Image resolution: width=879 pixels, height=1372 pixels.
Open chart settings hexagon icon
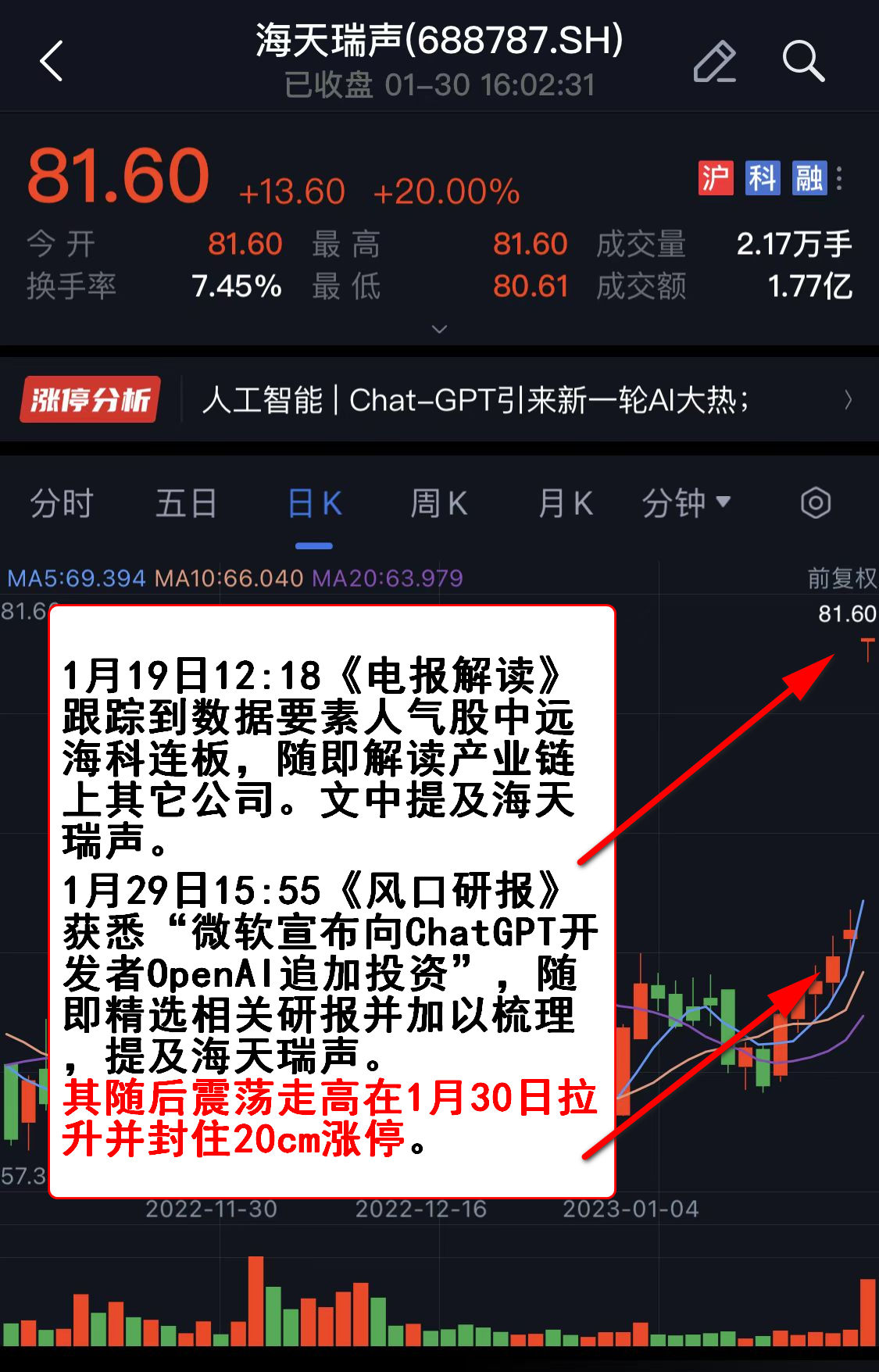click(x=816, y=503)
